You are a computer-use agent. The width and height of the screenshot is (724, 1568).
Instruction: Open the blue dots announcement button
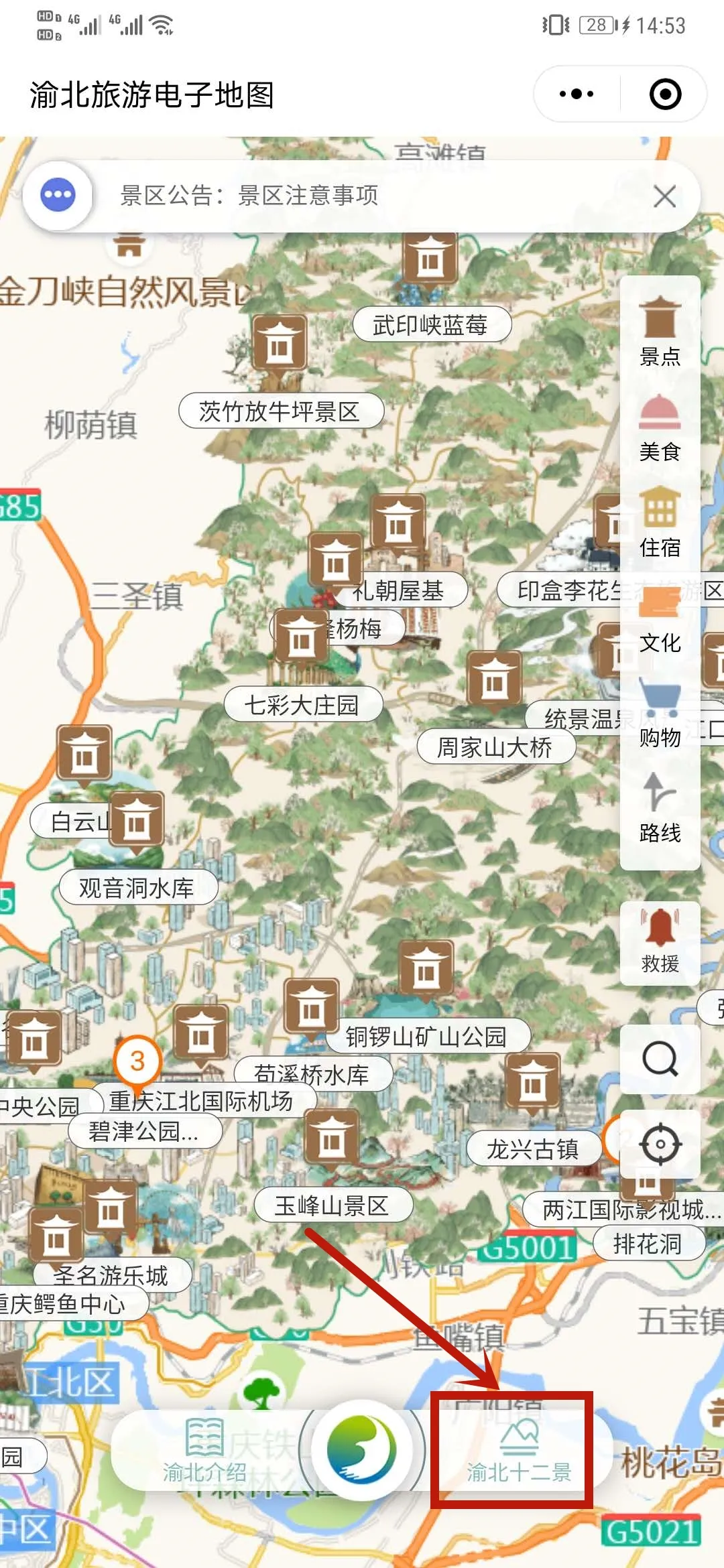pos(58,195)
